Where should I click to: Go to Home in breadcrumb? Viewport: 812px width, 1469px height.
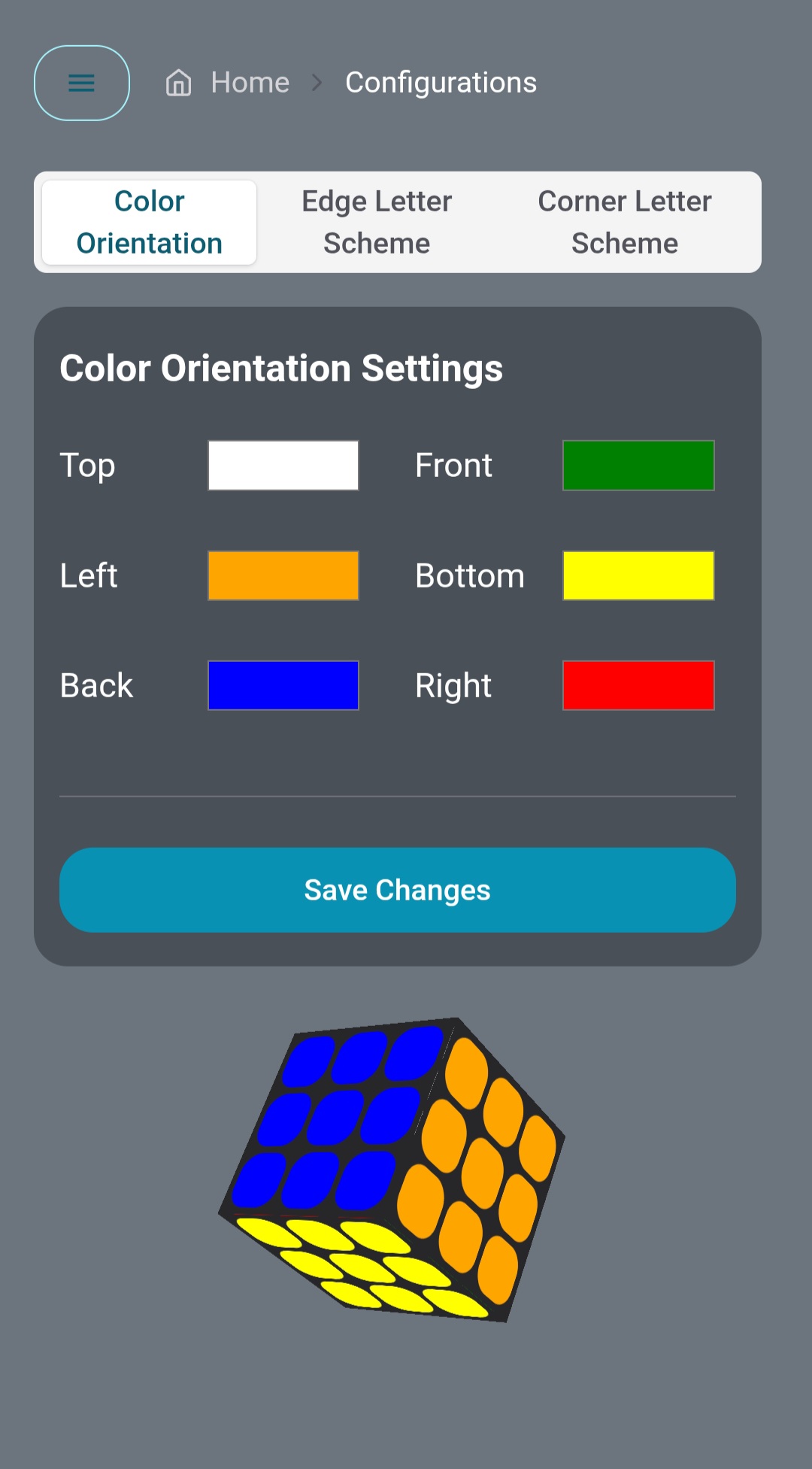coord(250,83)
